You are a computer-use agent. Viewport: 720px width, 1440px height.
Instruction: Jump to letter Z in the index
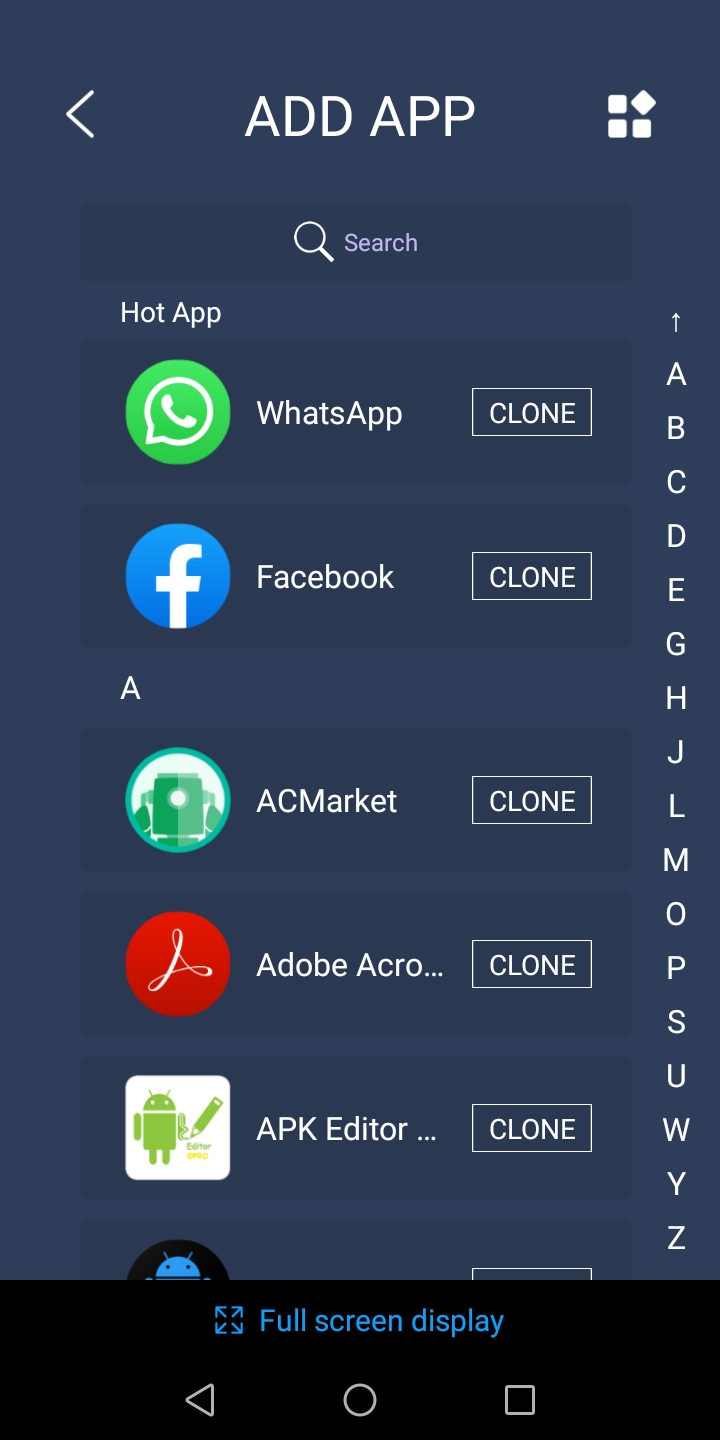(676, 1237)
